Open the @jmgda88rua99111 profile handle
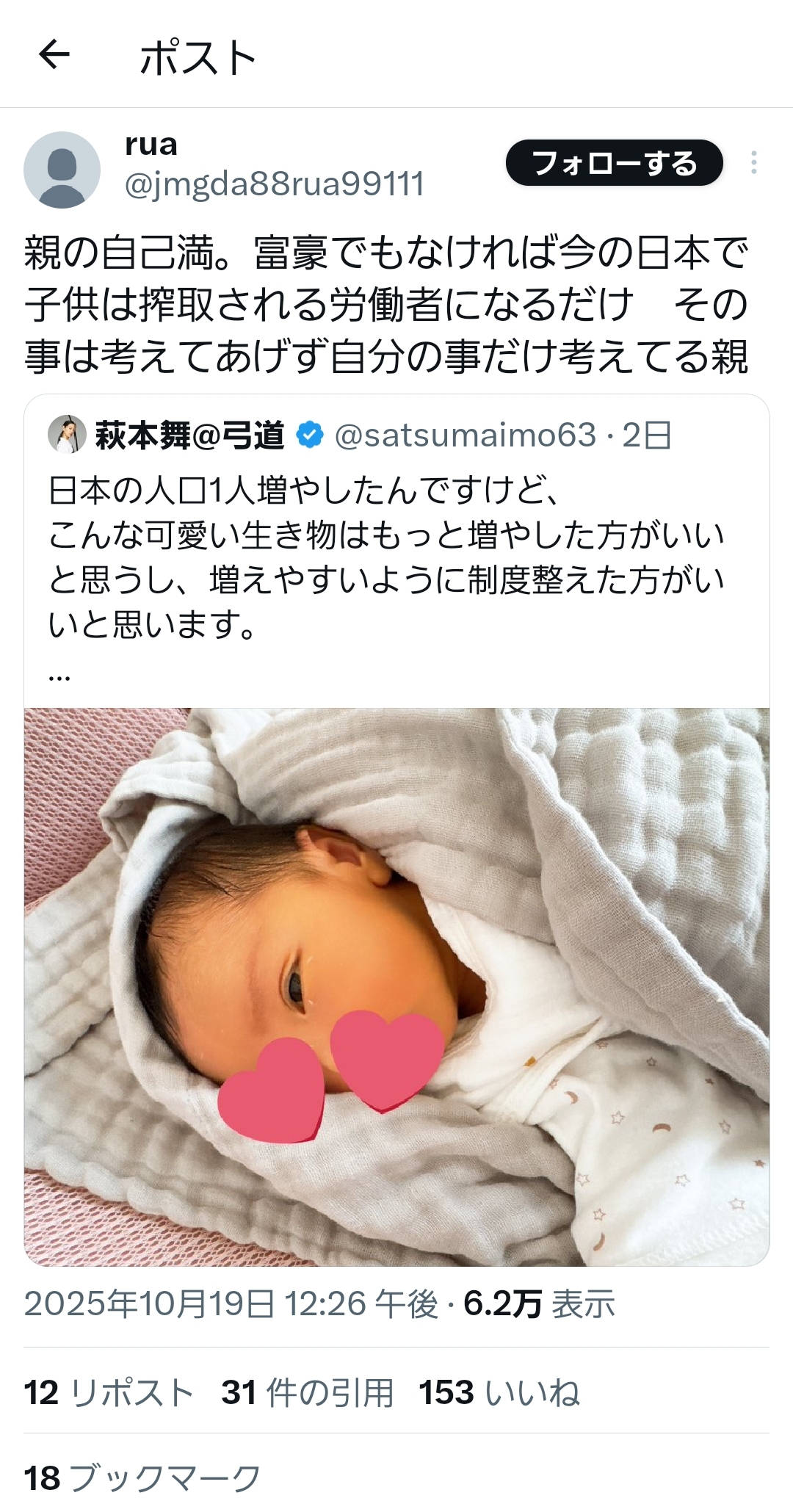Screen dimensions: 793x1512 coord(275,184)
